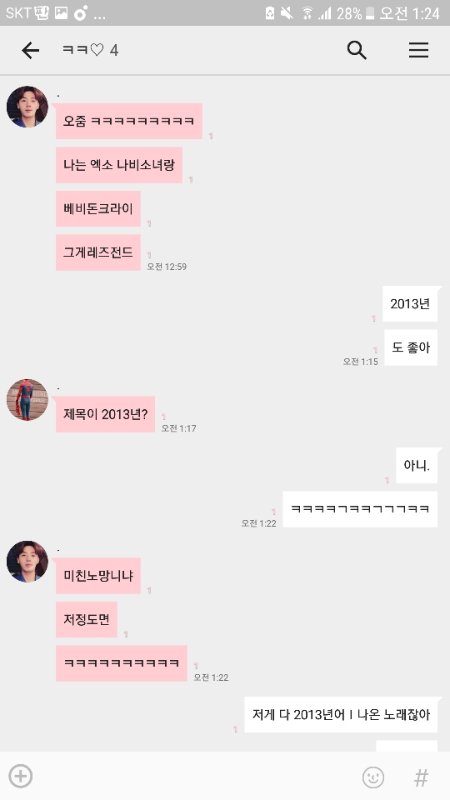Open the plus attachment button

click(x=20, y=776)
